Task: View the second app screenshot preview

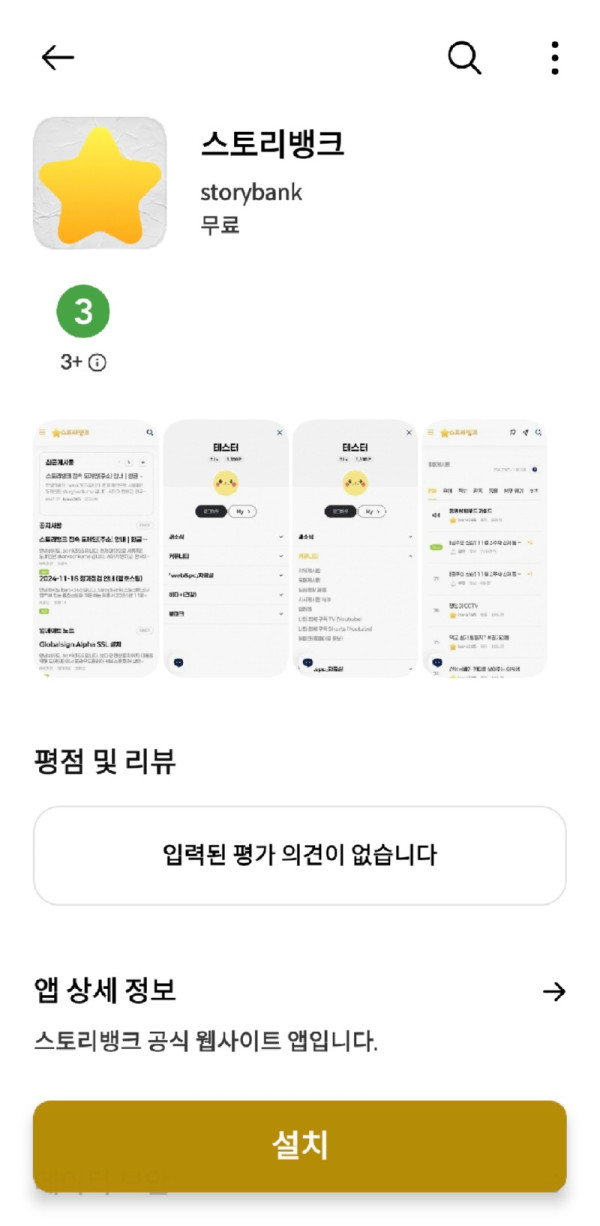Action: [x=226, y=548]
